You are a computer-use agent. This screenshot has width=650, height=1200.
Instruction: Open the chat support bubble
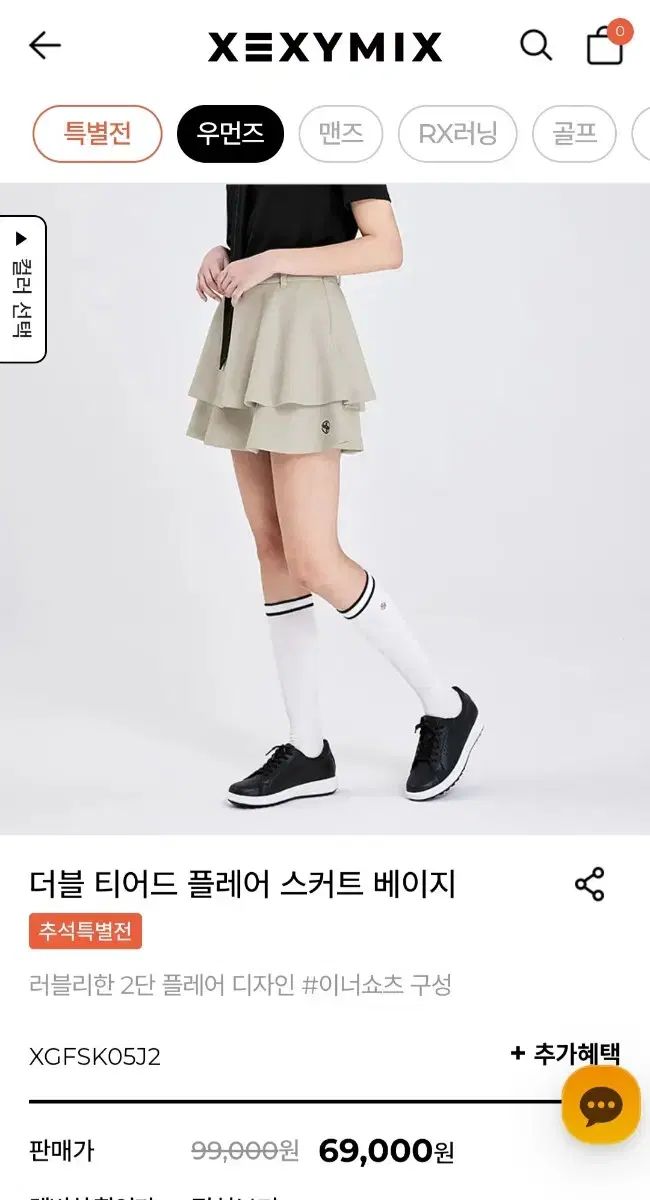tap(600, 1105)
